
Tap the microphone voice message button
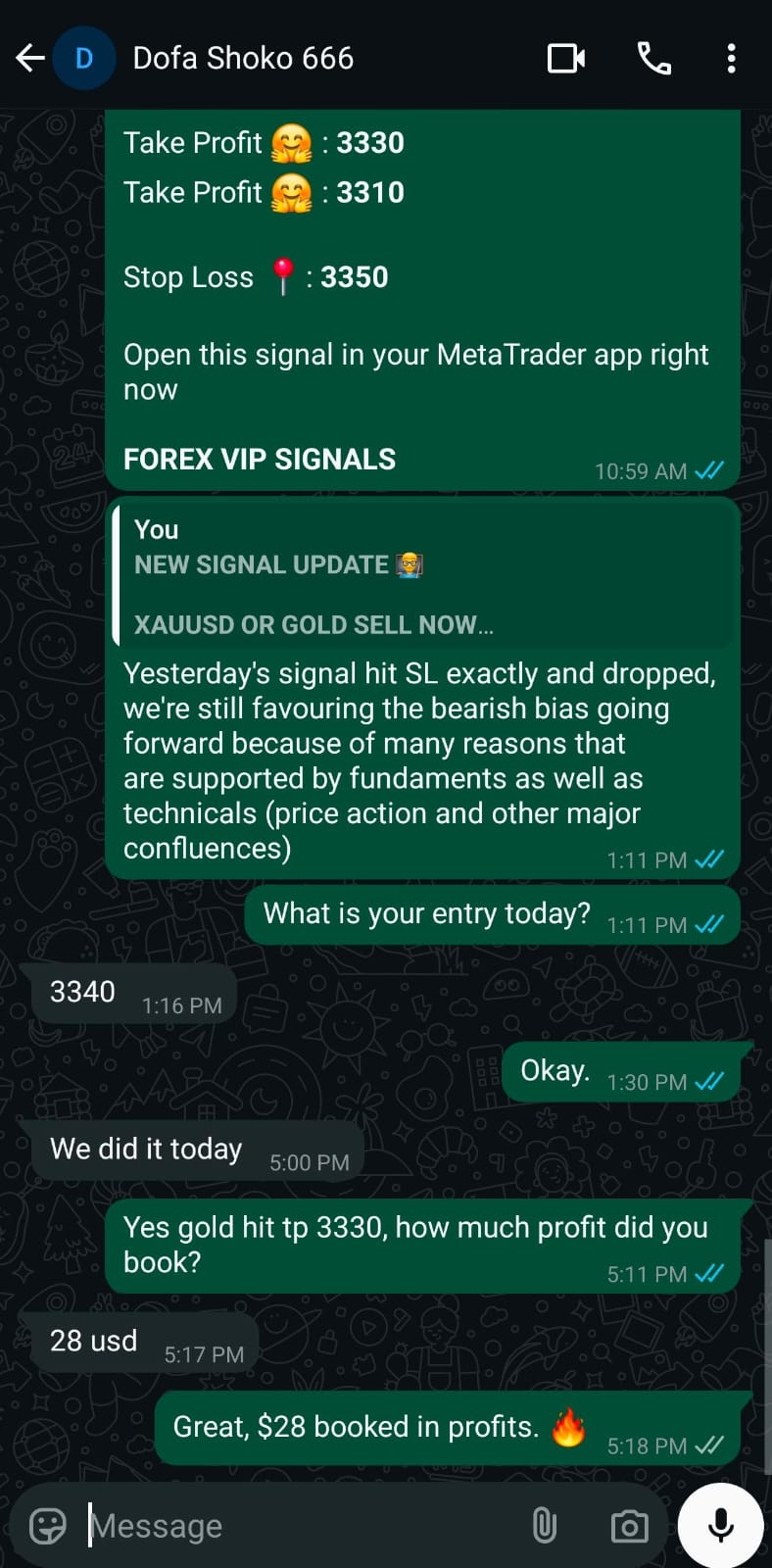[x=720, y=1526]
